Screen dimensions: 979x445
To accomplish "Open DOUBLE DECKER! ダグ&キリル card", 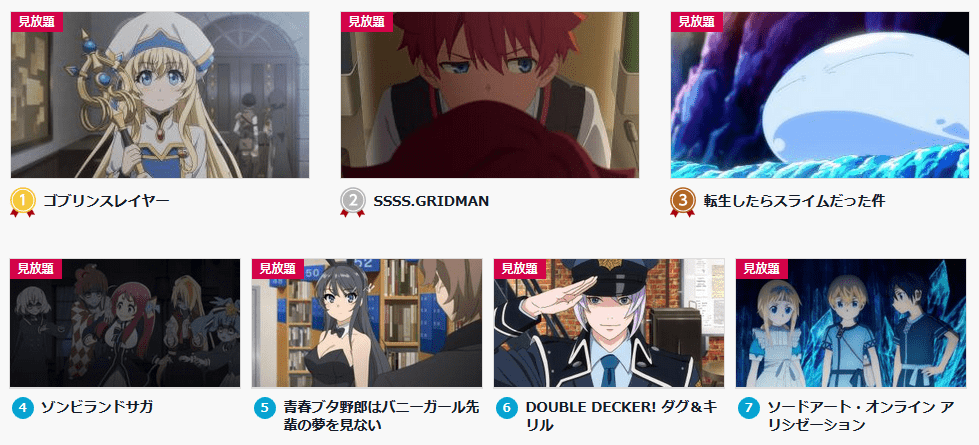I will click(609, 322).
